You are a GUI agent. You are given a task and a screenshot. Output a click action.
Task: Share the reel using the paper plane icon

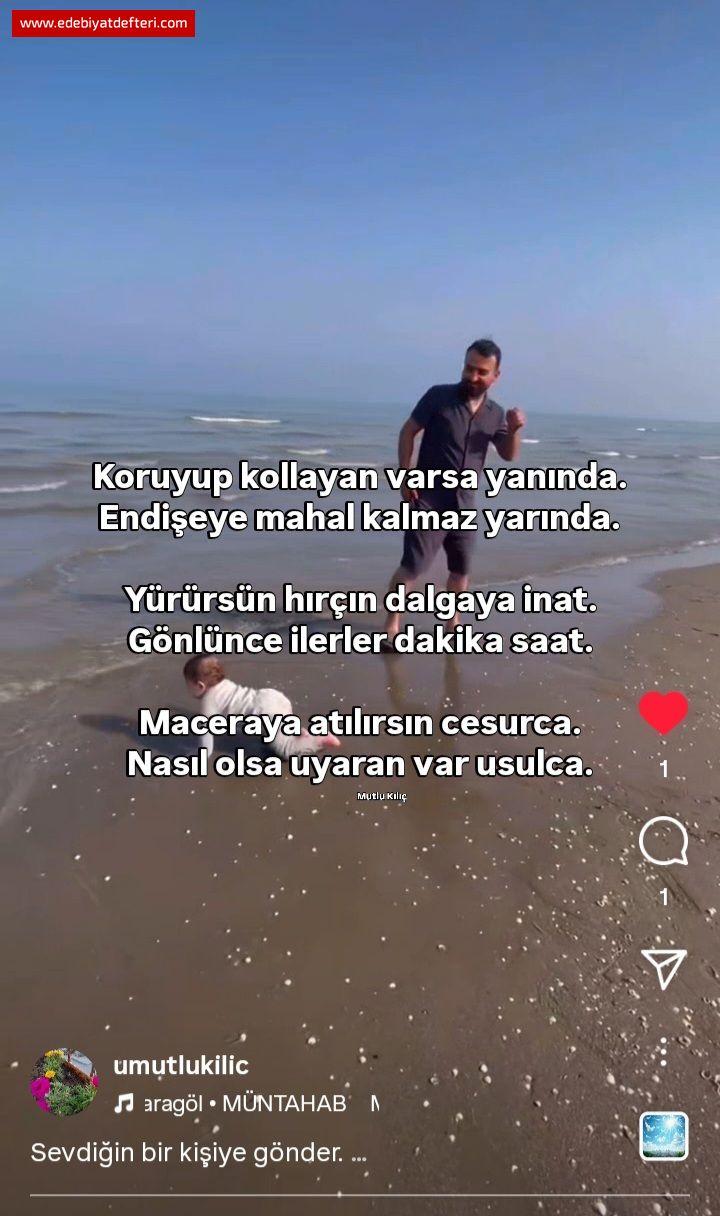click(x=663, y=968)
